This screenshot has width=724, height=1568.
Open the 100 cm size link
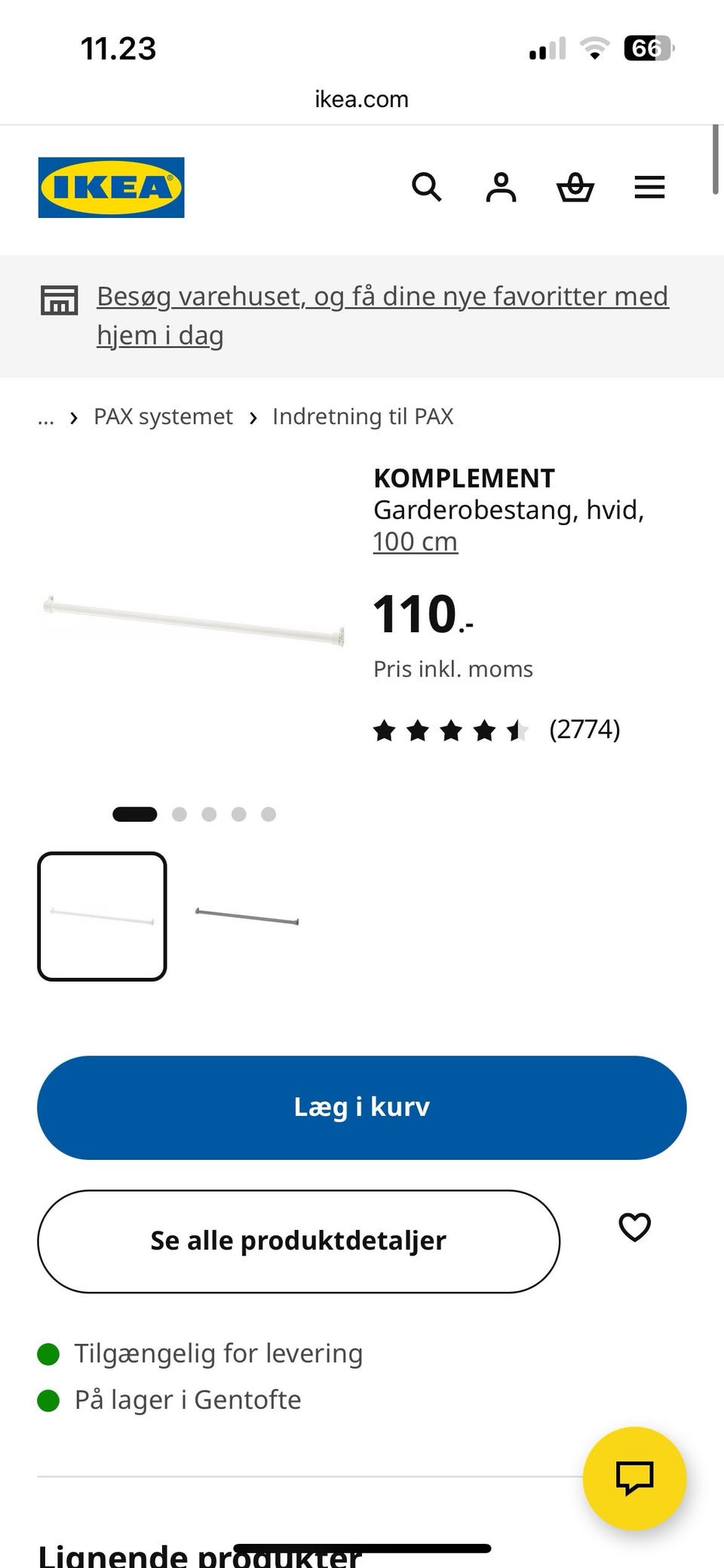click(415, 542)
